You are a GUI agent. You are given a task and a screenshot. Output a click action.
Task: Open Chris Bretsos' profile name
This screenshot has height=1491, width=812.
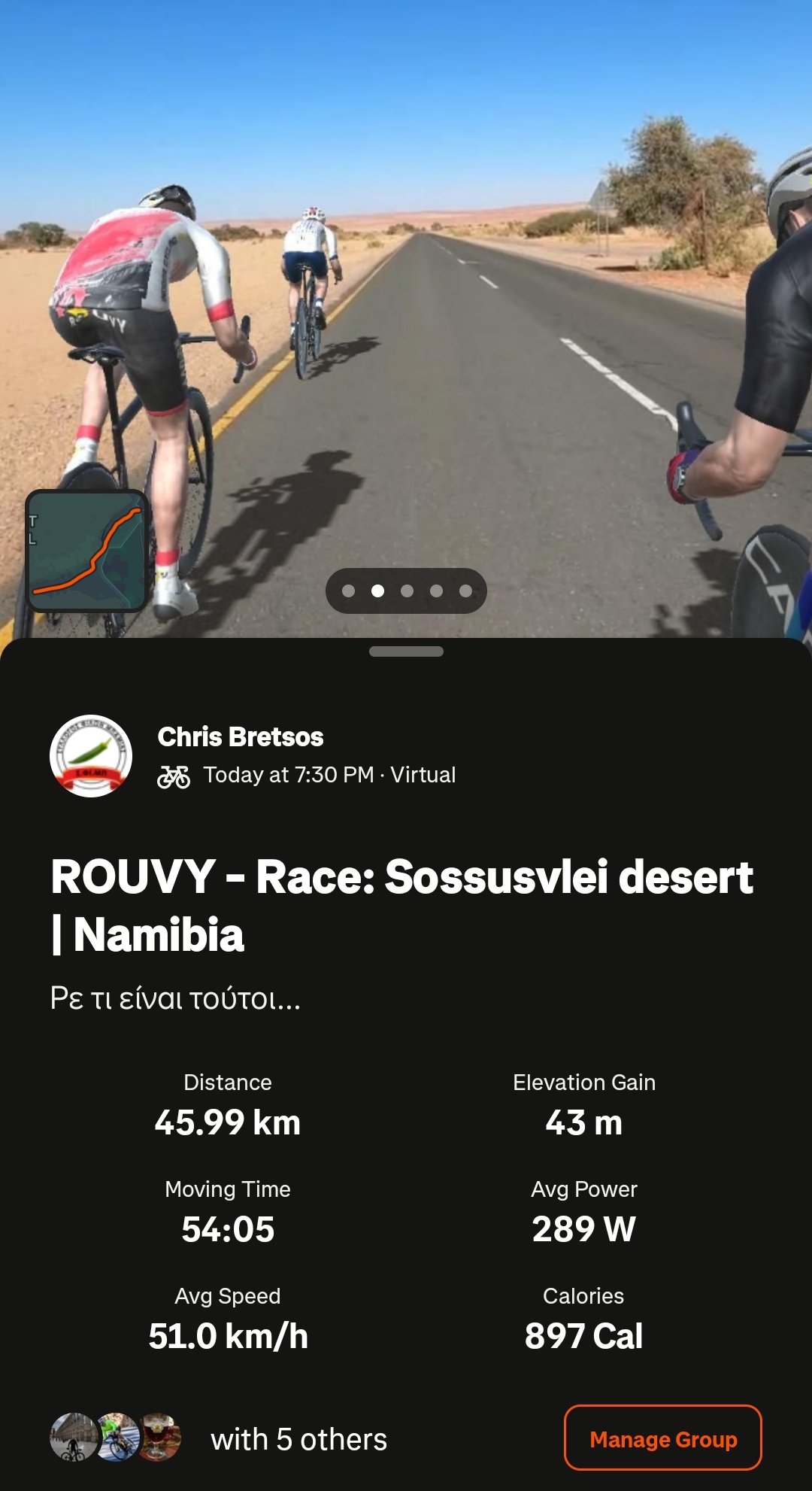(241, 736)
